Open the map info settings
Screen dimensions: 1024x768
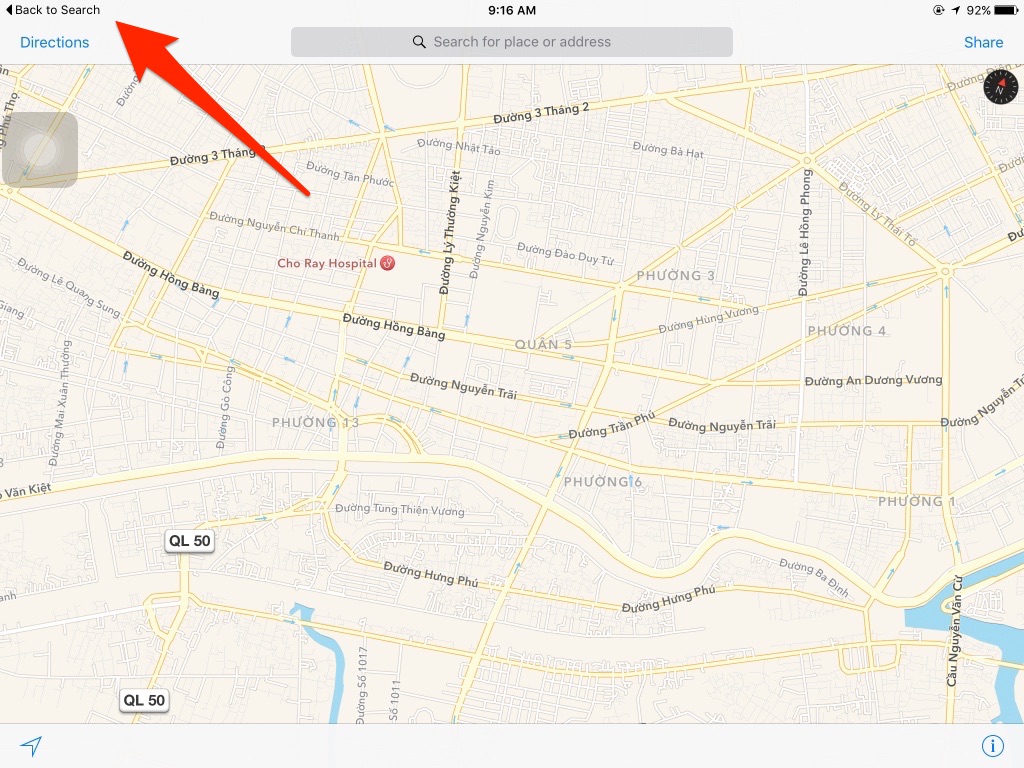point(992,746)
